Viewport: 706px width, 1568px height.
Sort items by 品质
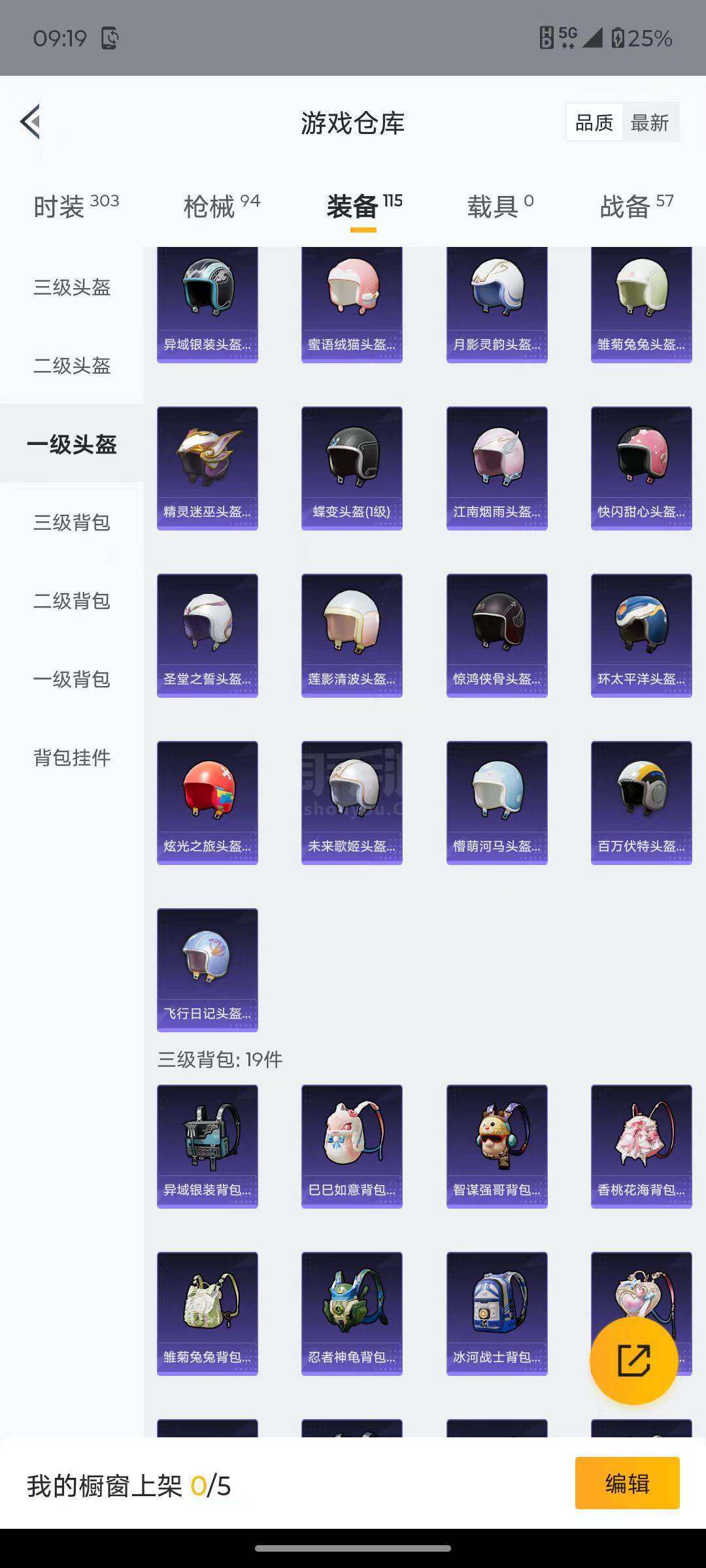[x=594, y=123]
